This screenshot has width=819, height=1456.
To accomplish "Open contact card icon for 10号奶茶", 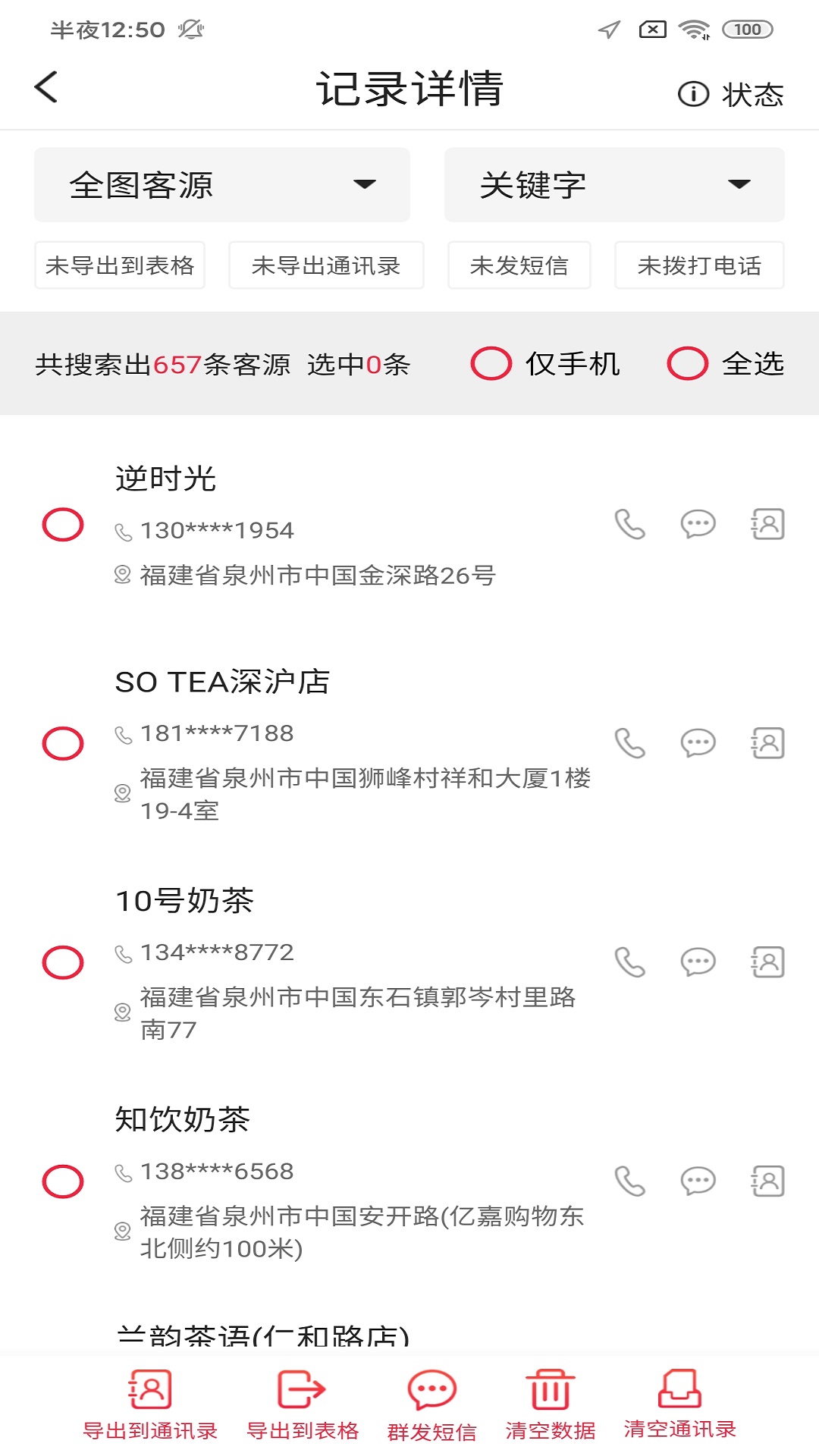I will tap(768, 962).
